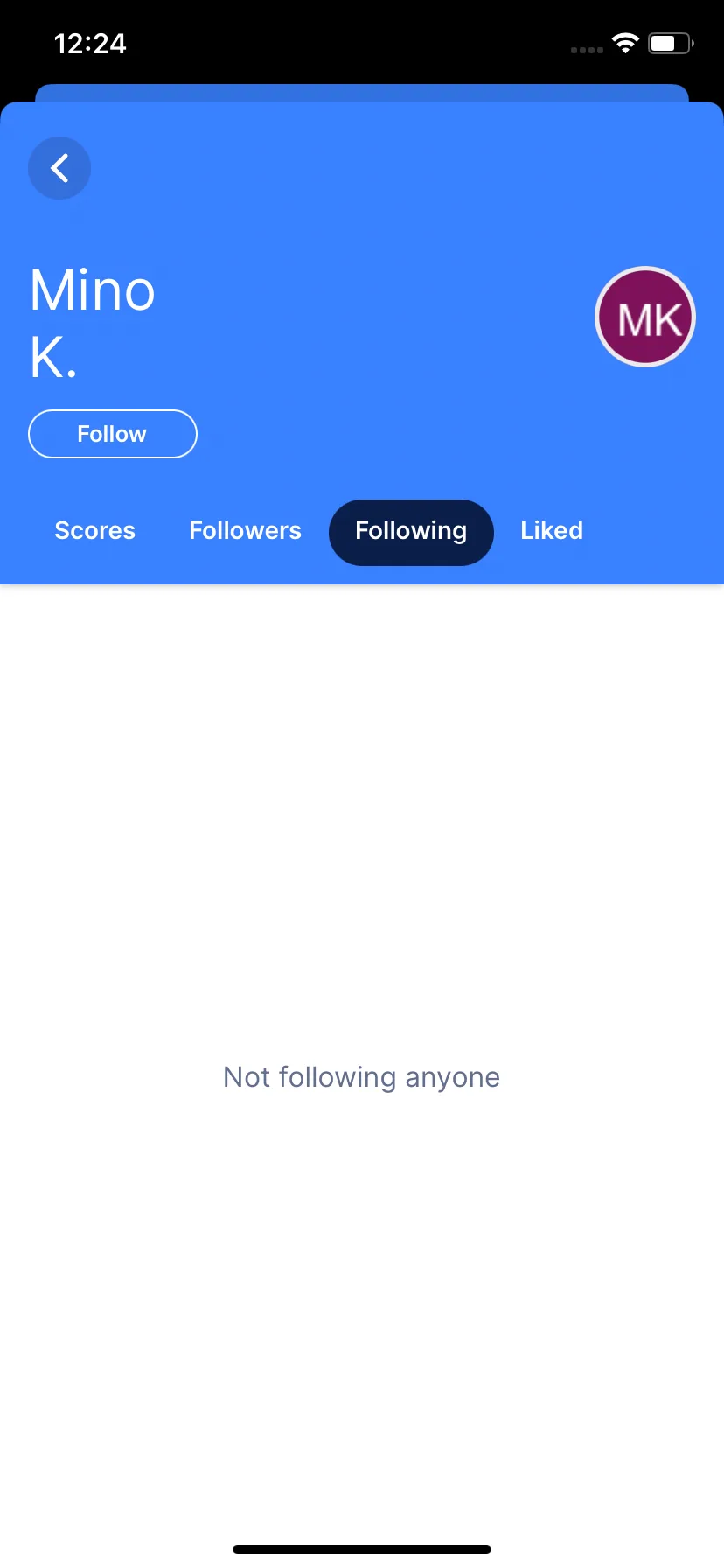Image resolution: width=724 pixels, height=1568 pixels.
Task: Go back using the arrow button
Action: pos(59,168)
